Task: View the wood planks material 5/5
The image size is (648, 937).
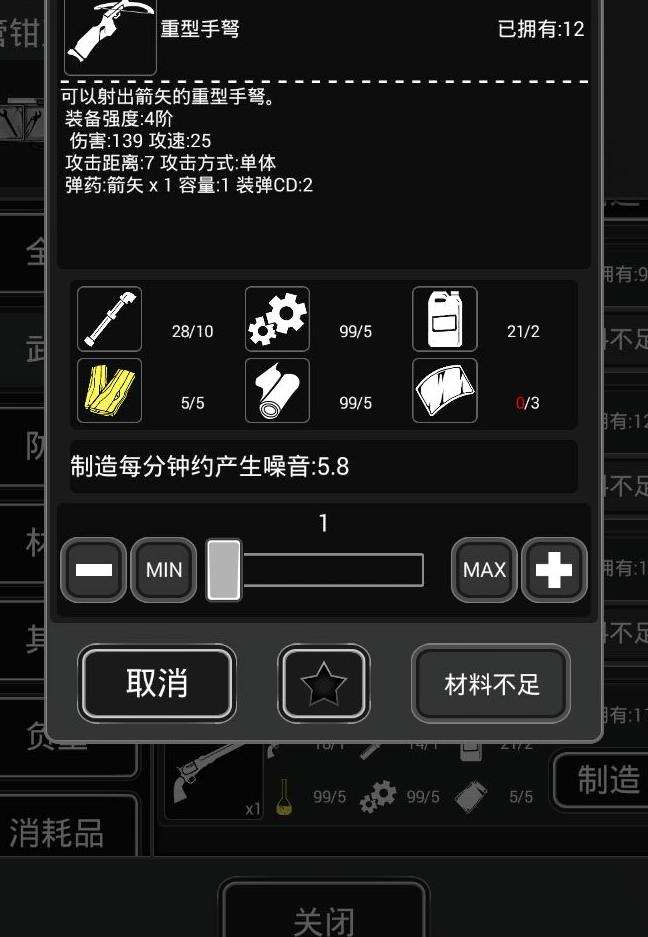Action: 109,391
